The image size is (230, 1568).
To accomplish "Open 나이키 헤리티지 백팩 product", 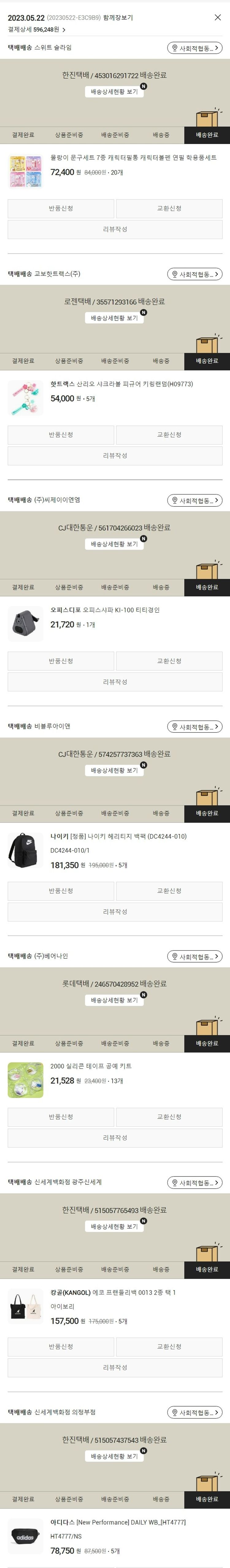I will (118, 836).
